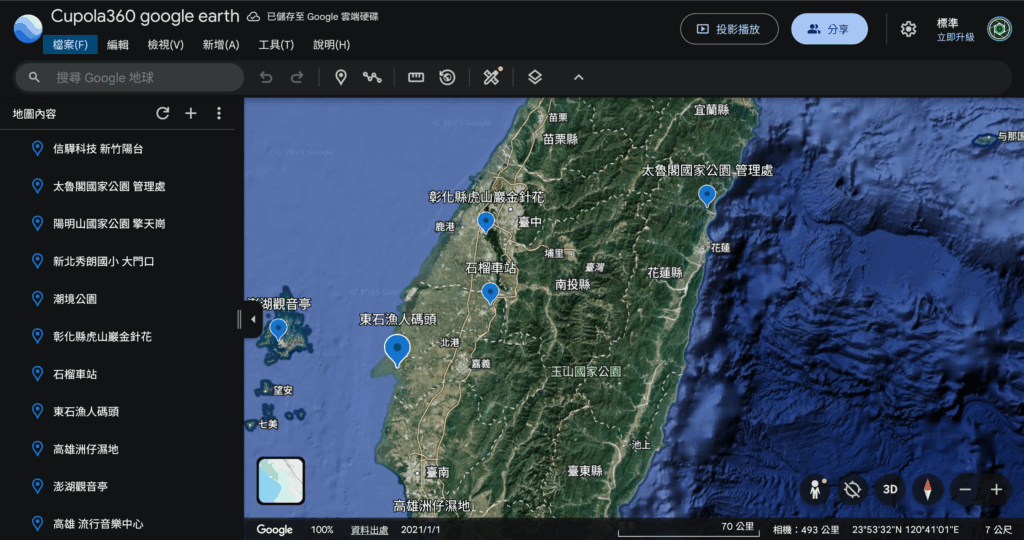Screen dimensions: 1024x540
Task: Open the 石榴車站 placemark row
Action: click(x=75, y=374)
